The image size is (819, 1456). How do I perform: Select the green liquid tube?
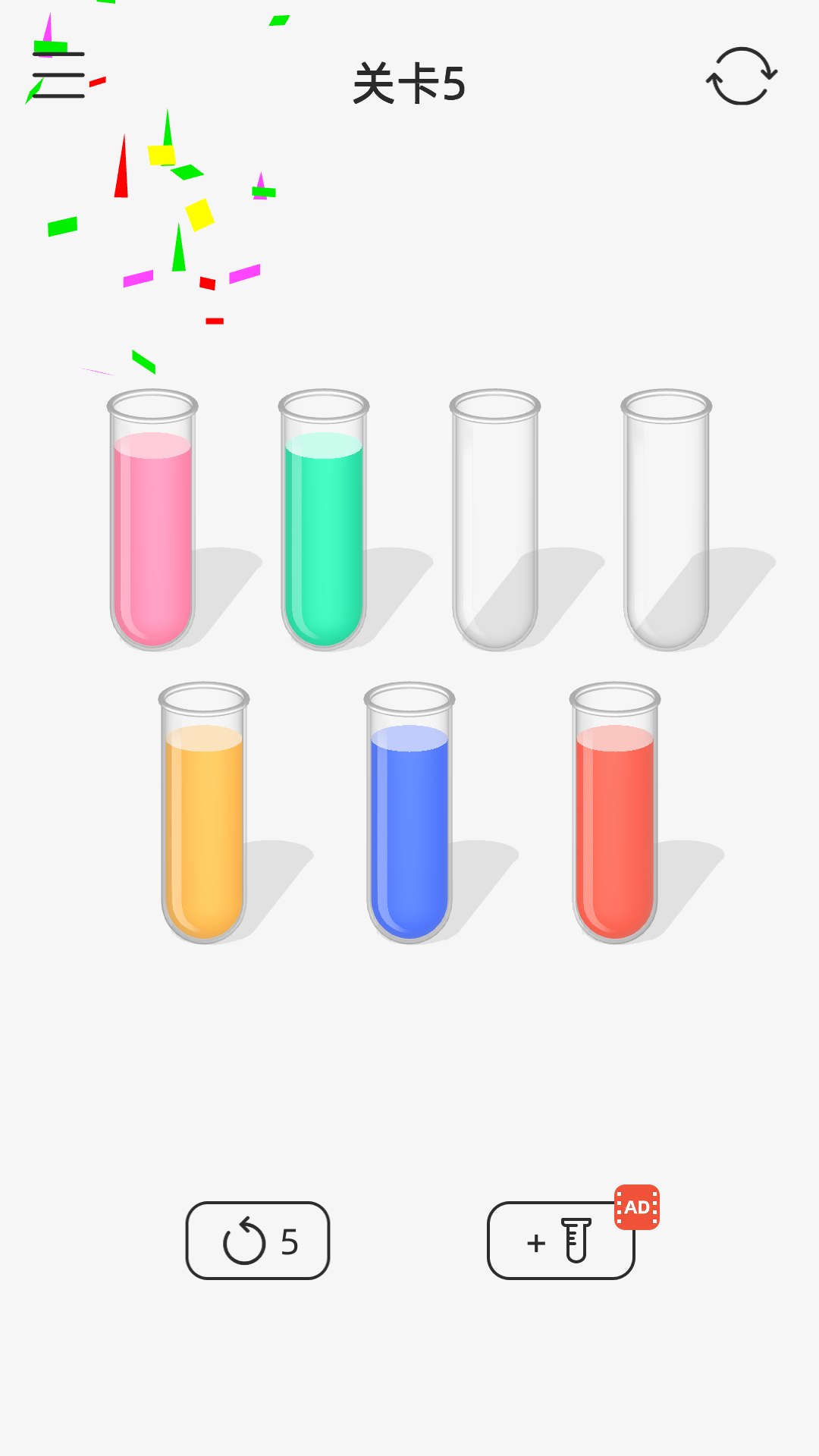pyautogui.click(x=324, y=523)
